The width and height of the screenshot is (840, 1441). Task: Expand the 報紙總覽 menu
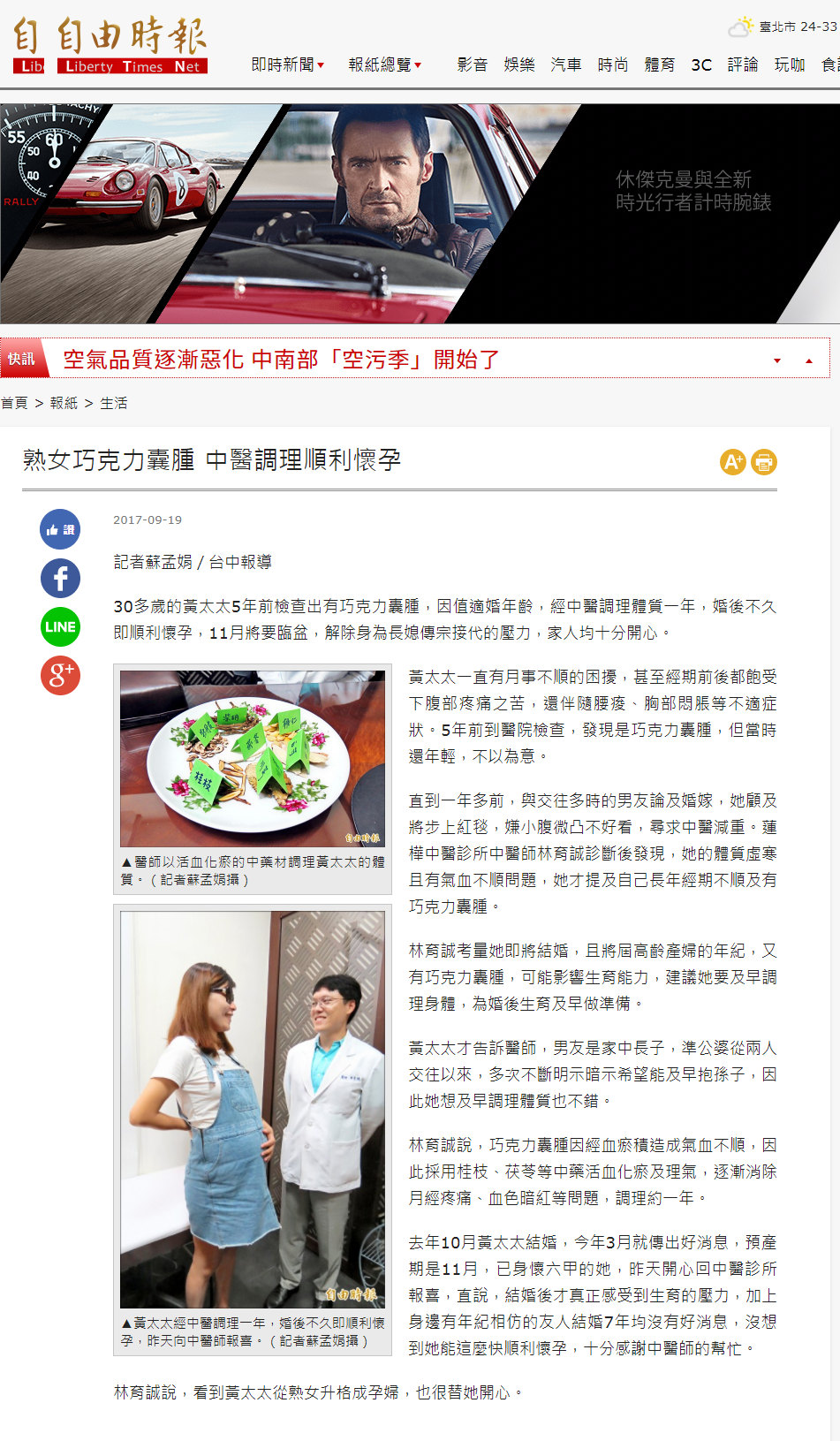pyautogui.click(x=384, y=64)
